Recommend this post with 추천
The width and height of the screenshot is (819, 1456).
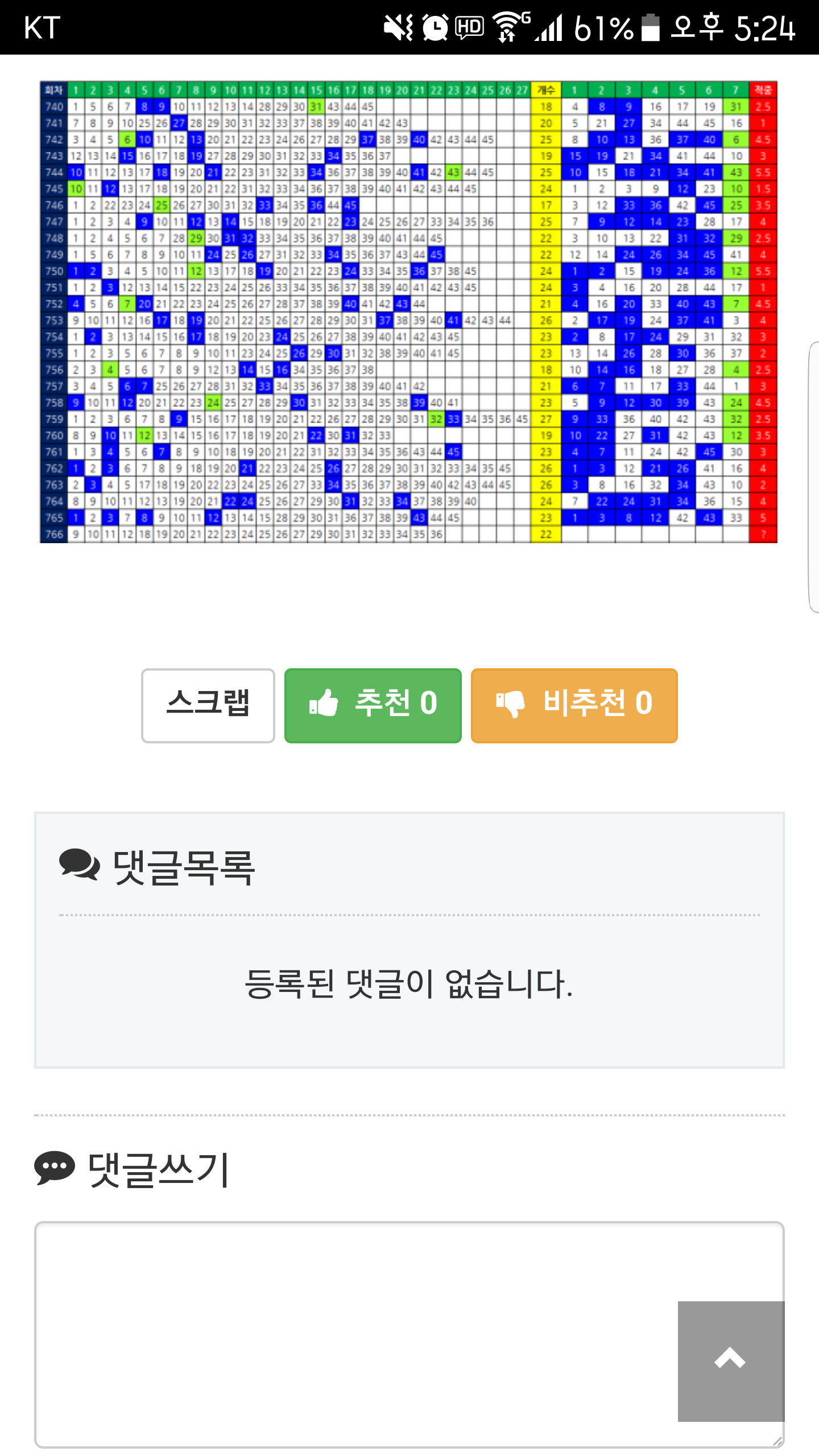click(x=373, y=705)
